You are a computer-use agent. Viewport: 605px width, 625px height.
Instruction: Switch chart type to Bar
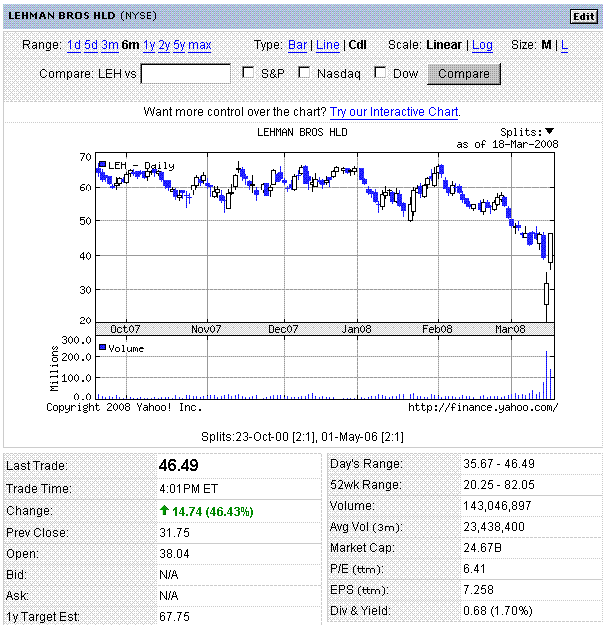[298, 45]
